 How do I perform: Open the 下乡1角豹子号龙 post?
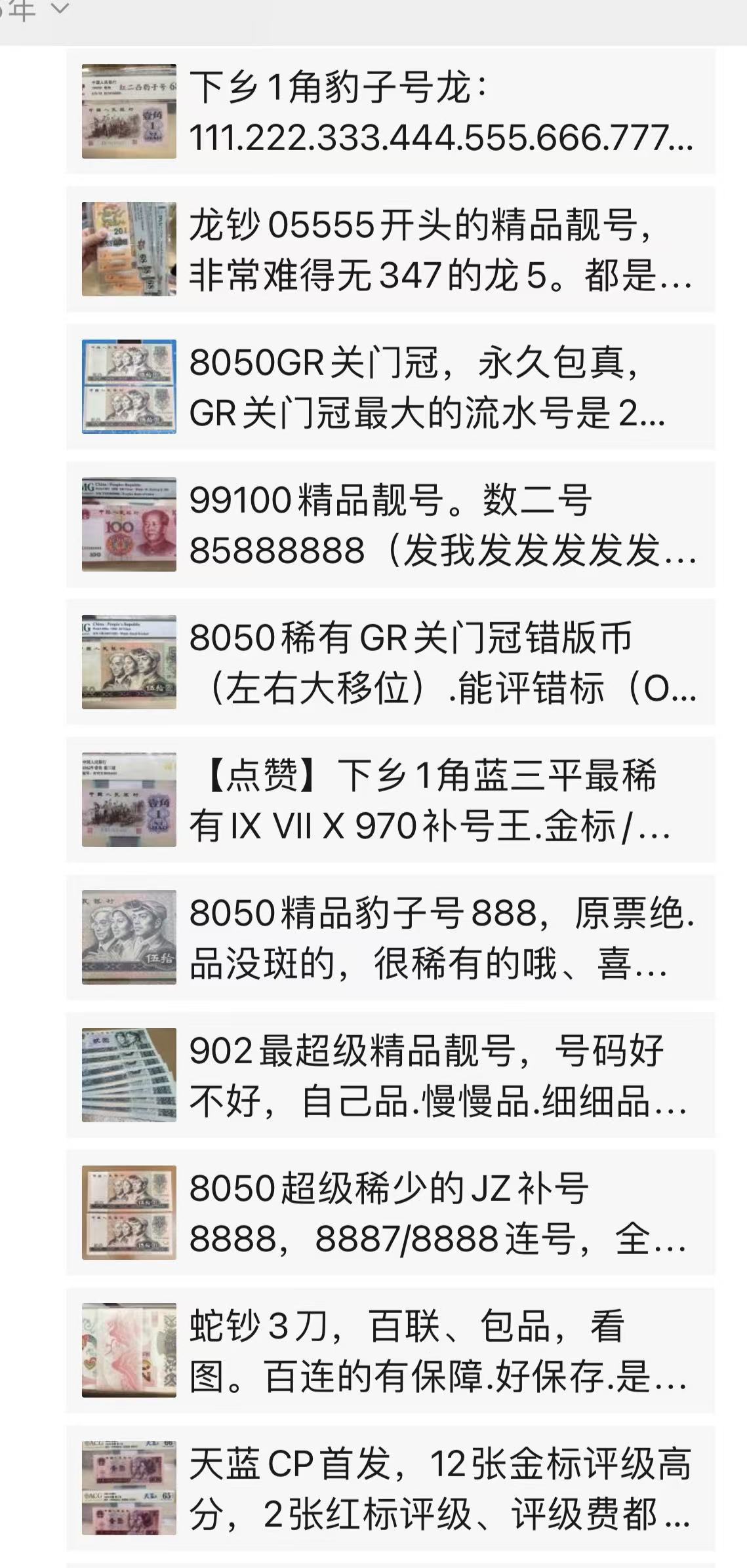(x=390, y=112)
